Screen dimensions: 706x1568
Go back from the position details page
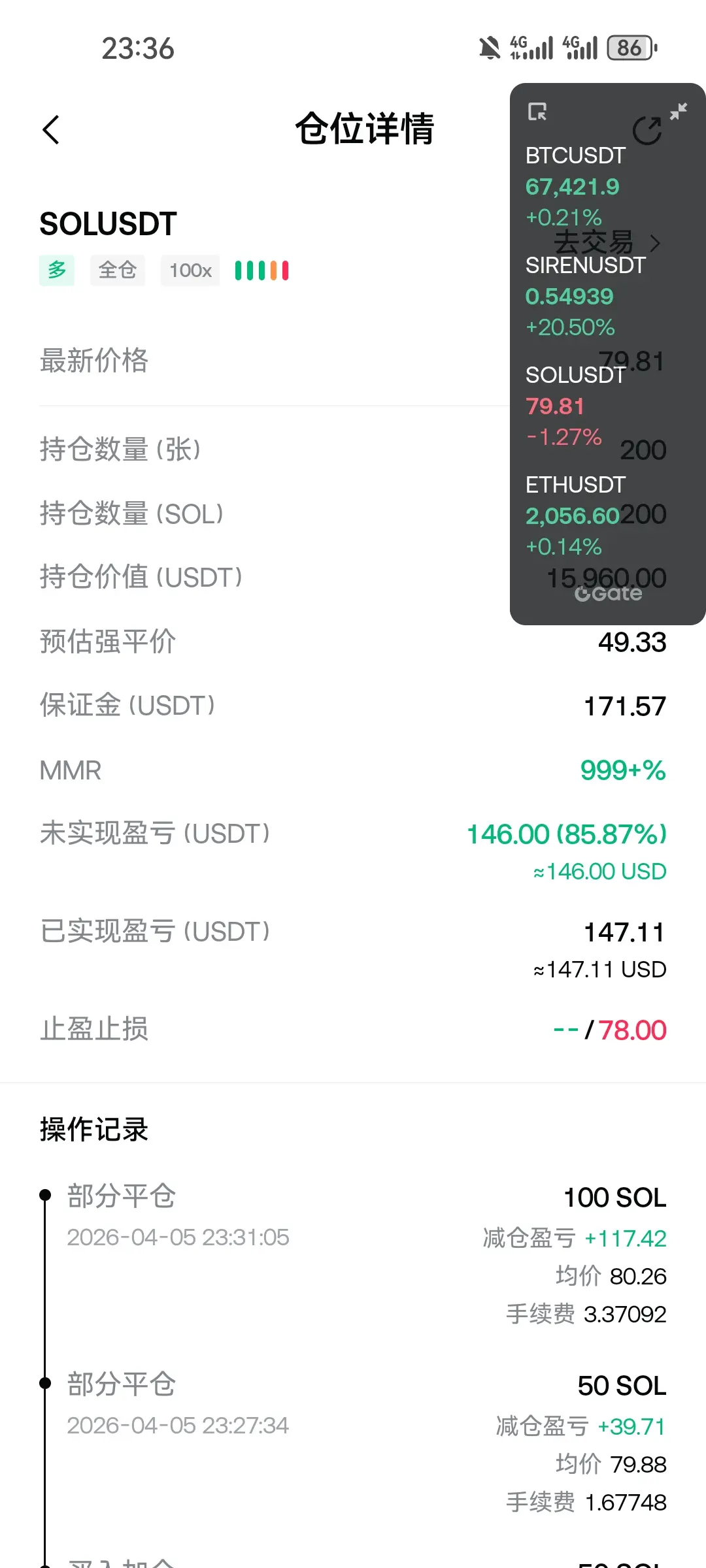(x=51, y=129)
